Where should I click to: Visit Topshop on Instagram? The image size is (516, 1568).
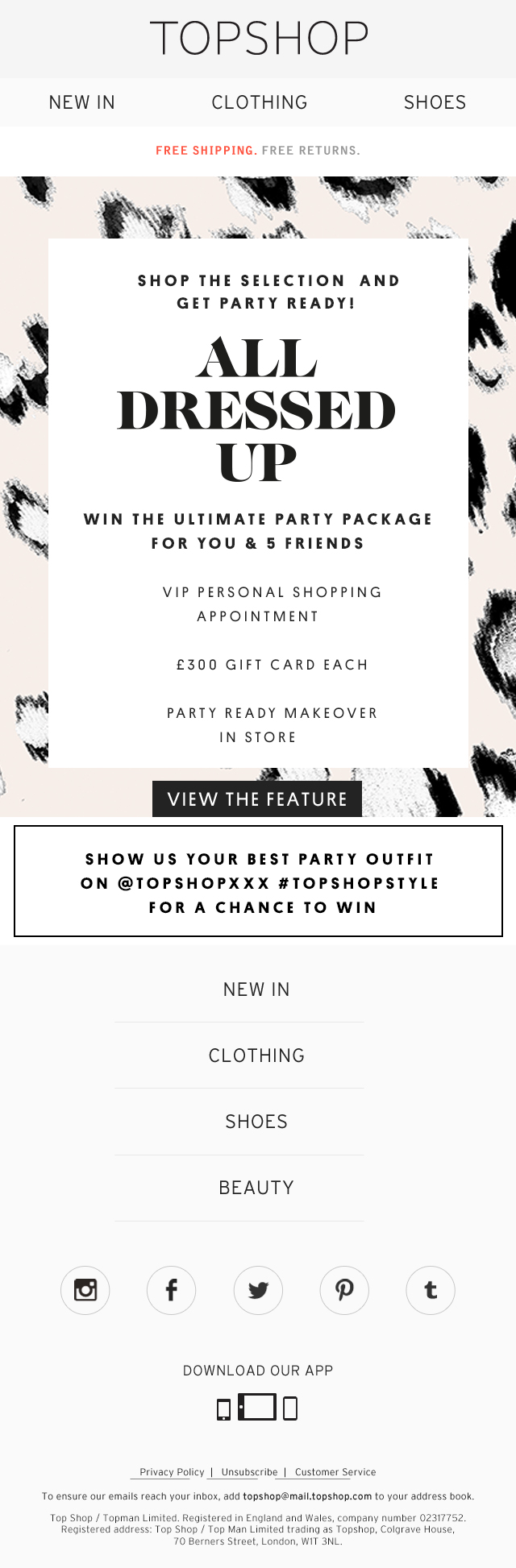point(85,1290)
